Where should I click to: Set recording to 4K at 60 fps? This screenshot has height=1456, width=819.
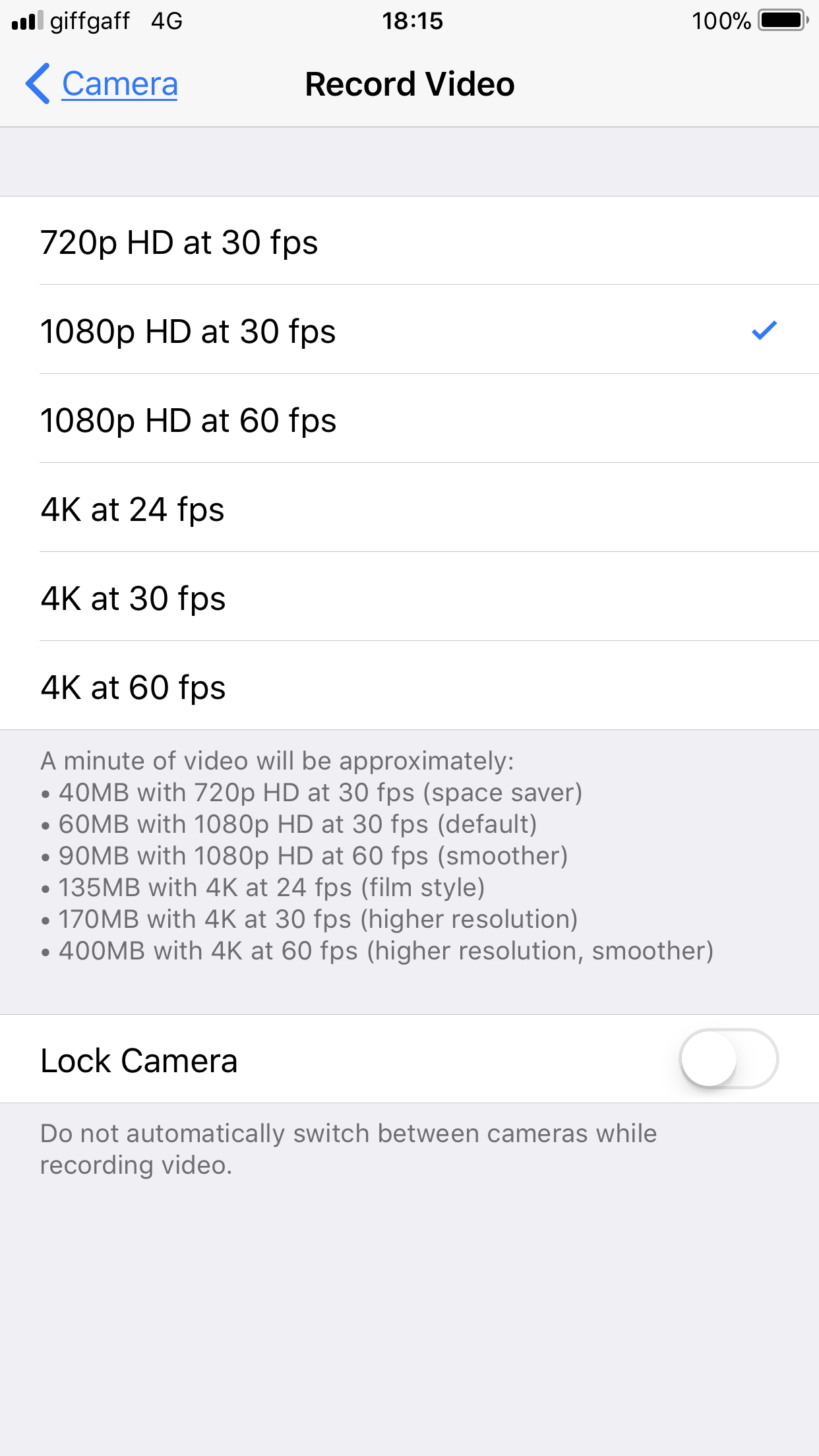[409, 686]
